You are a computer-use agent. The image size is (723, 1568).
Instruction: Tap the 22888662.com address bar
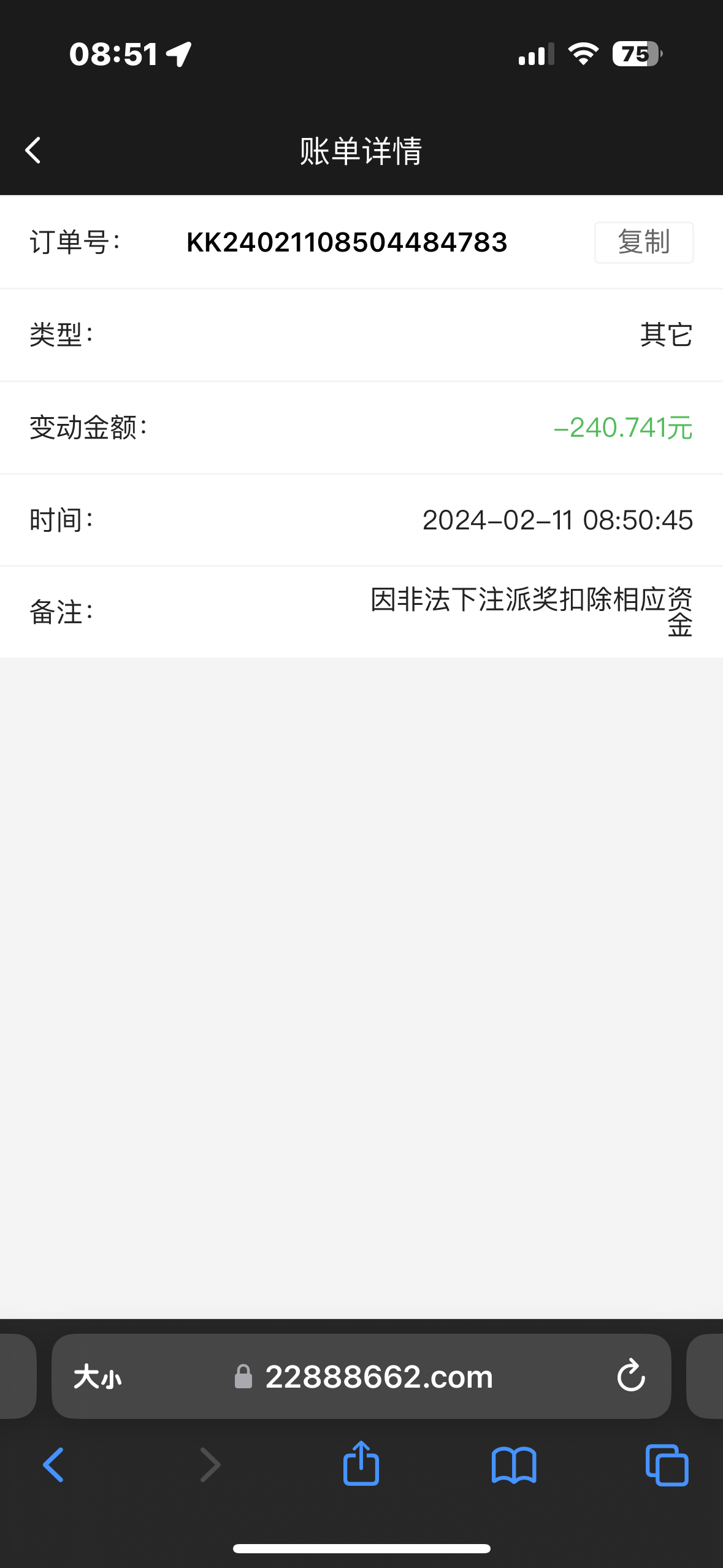point(379,1377)
